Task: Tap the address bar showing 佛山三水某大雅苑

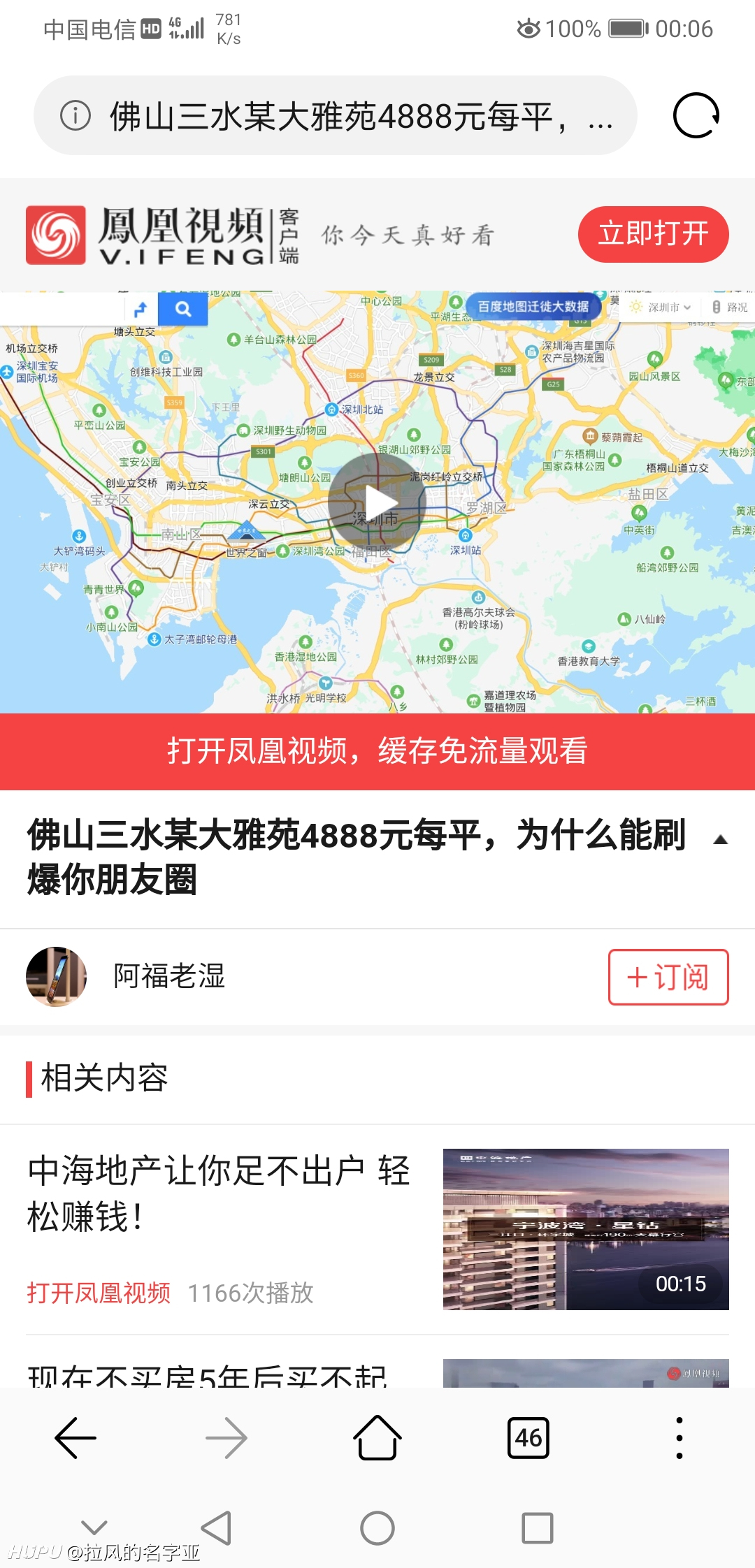Action: point(336,115)
